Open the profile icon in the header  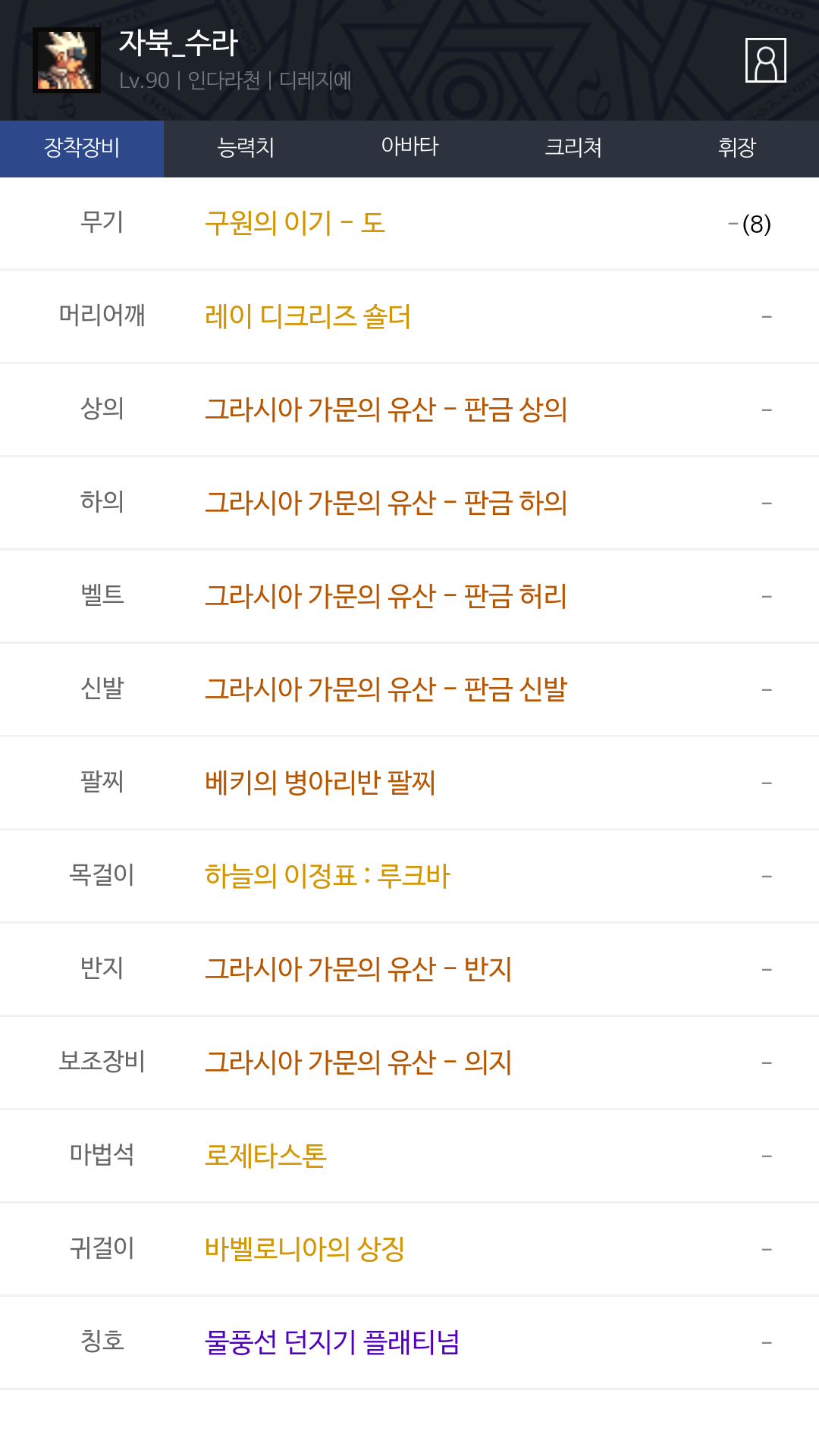pyautogui.click(x=766, y=60)
